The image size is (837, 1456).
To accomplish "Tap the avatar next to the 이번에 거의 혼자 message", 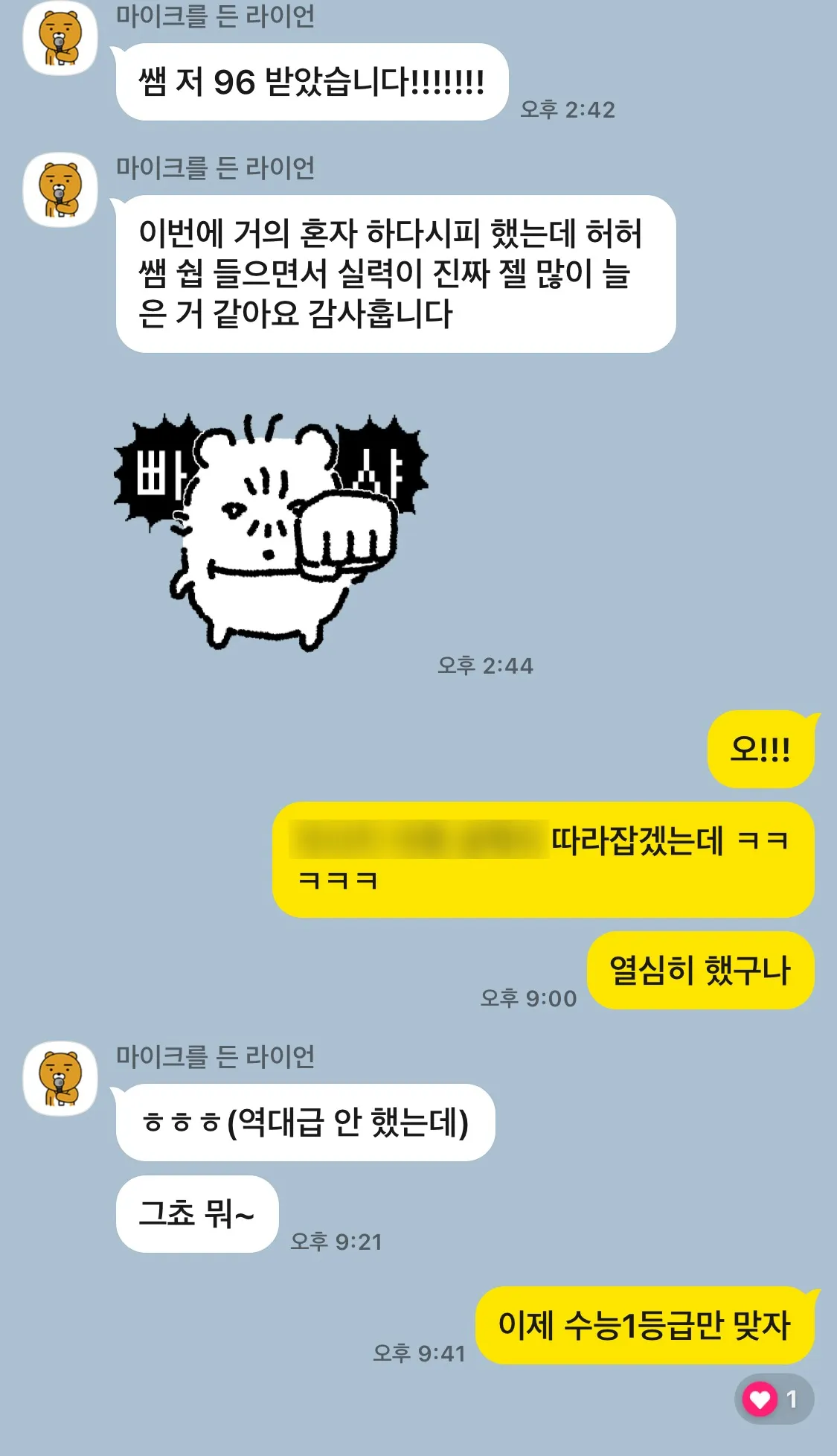I will [x=60, y=190].
